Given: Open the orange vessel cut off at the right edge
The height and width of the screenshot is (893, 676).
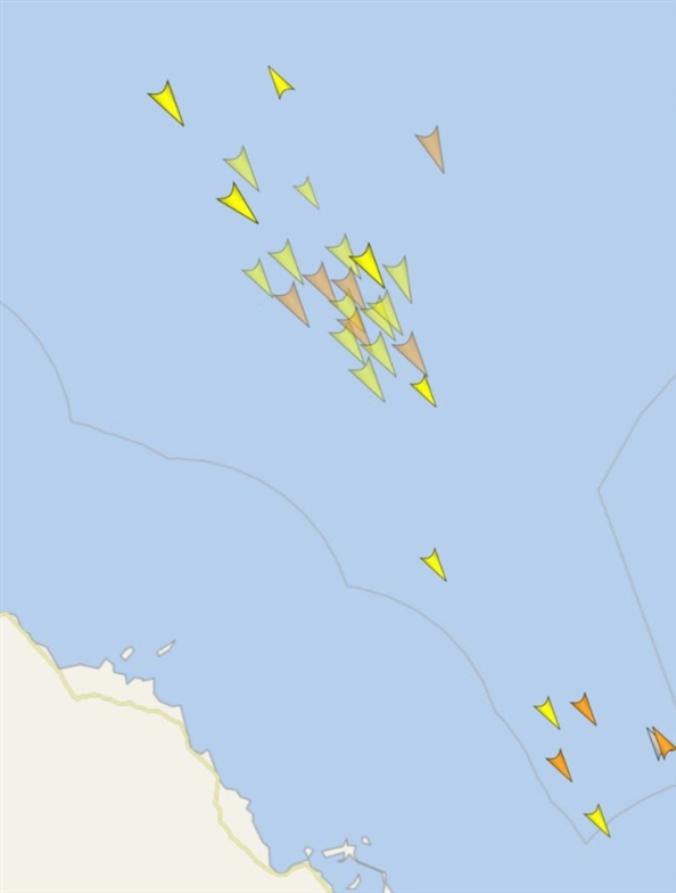Looking at the screenshot, I should [662, 742].
